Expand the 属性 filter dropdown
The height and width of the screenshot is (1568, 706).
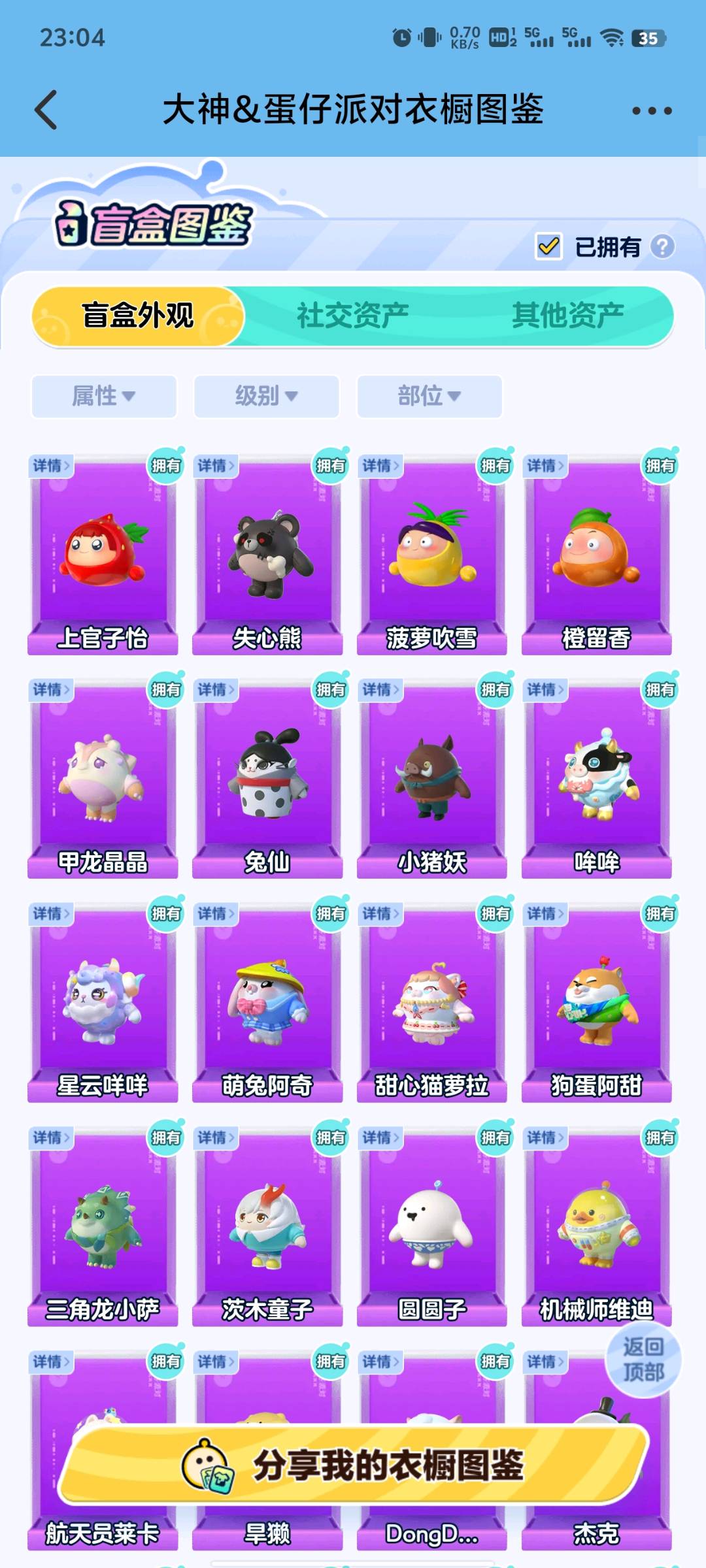[x=104, y=396]
